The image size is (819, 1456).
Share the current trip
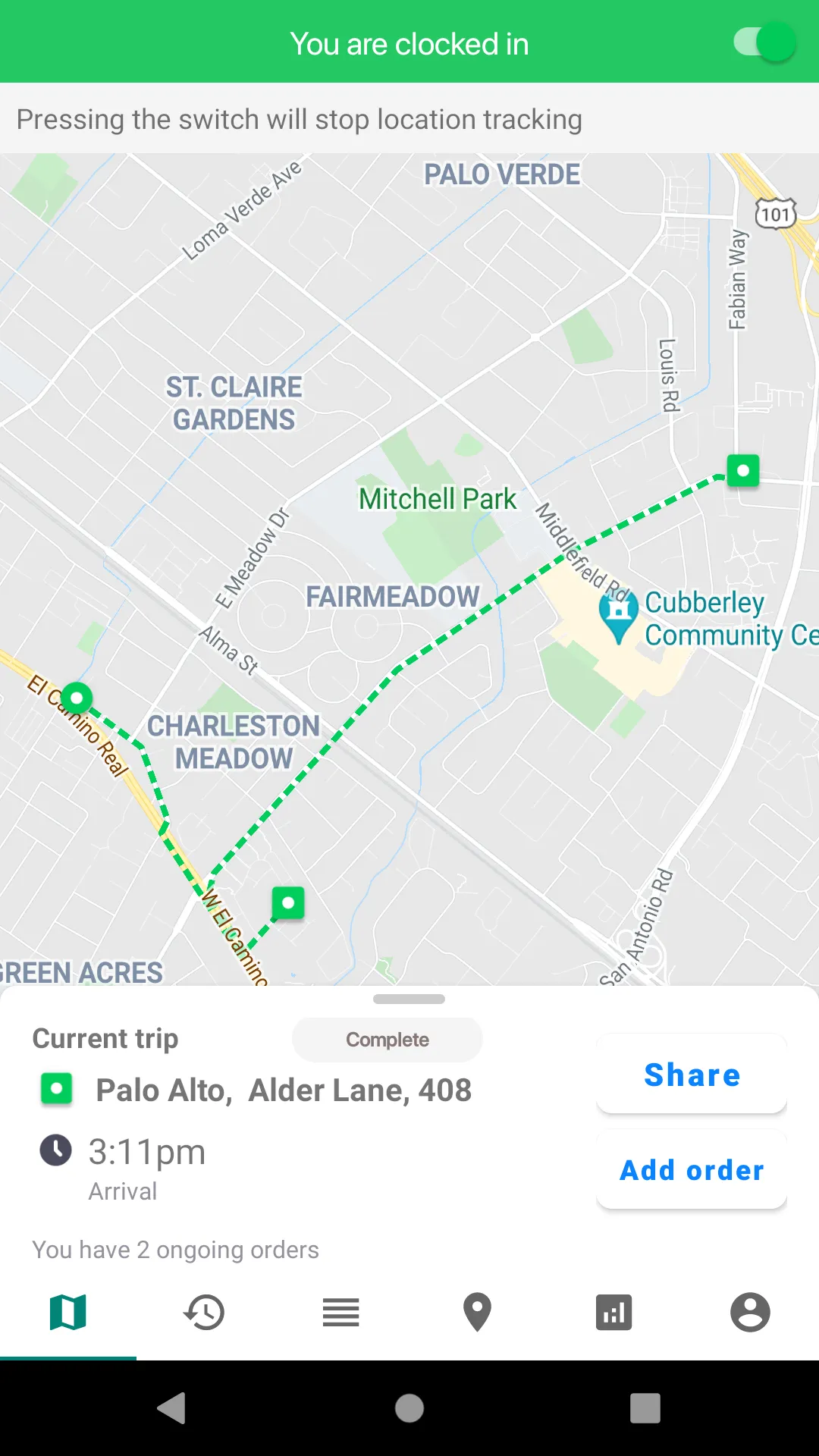pos(692,1075)
